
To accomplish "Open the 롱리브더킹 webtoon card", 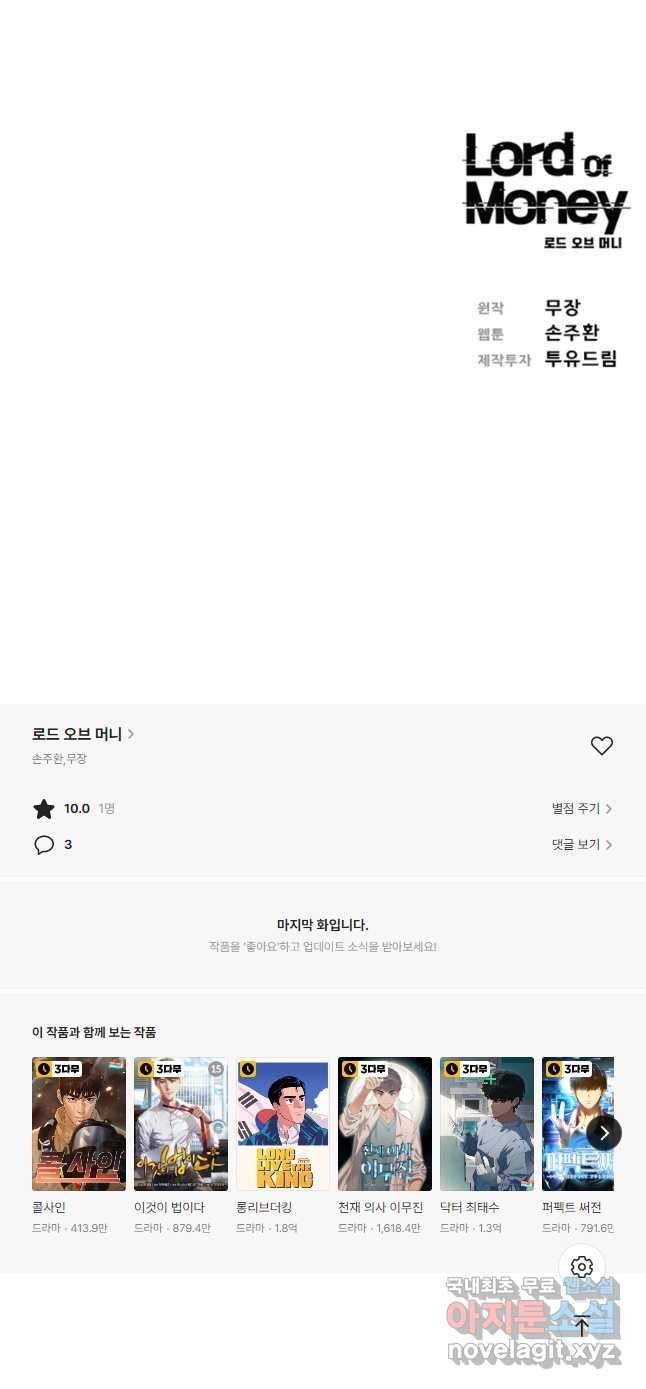I will coord(283,1124).
